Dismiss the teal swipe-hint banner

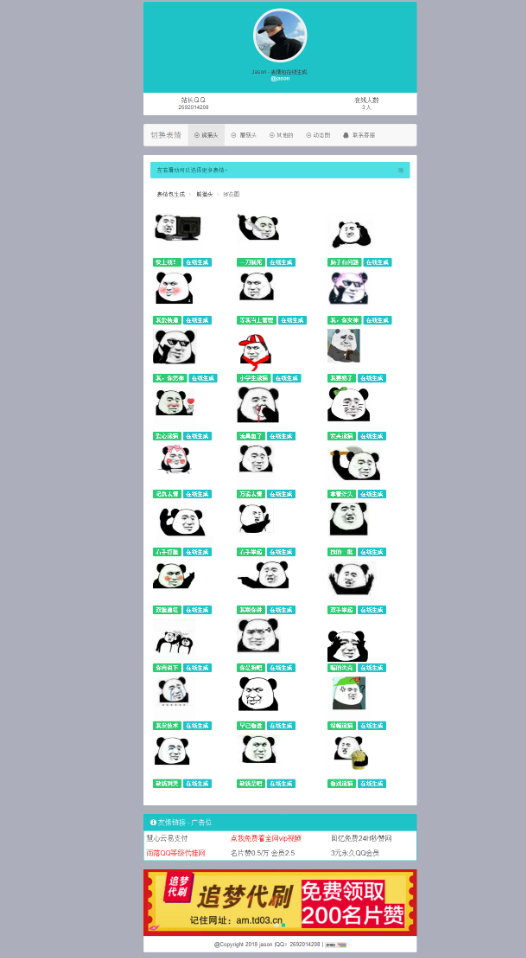pyautogui.click(x=401, y=170)
